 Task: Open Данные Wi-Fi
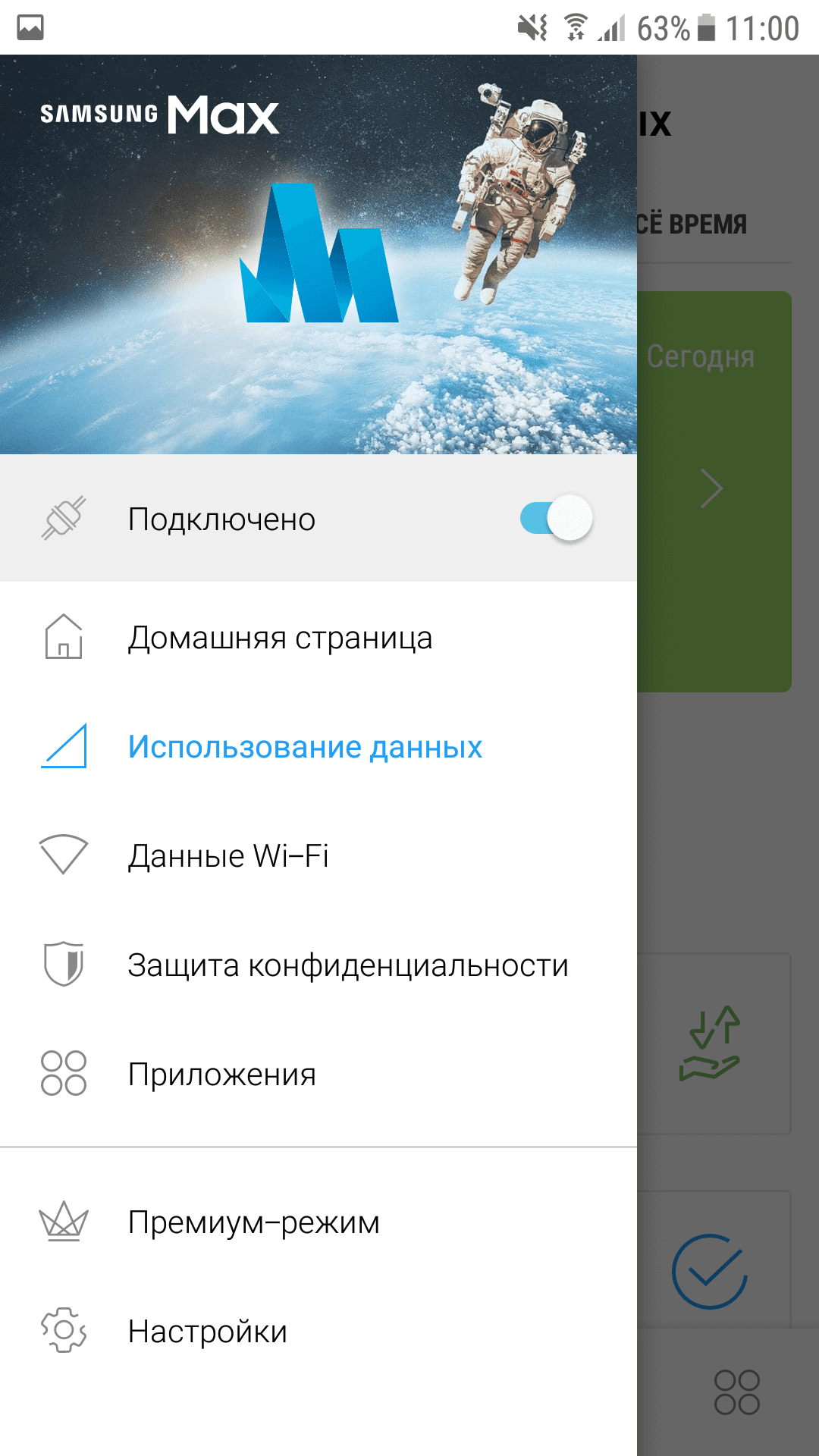tap(227, 856)
